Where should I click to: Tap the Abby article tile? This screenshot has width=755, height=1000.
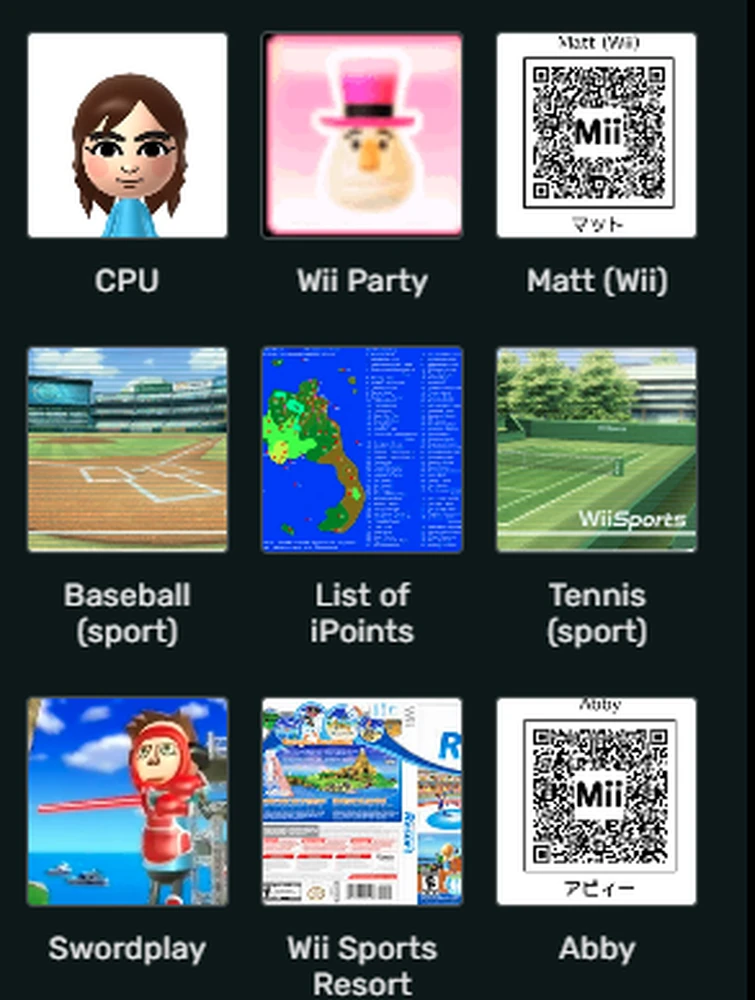pos(596,801)
